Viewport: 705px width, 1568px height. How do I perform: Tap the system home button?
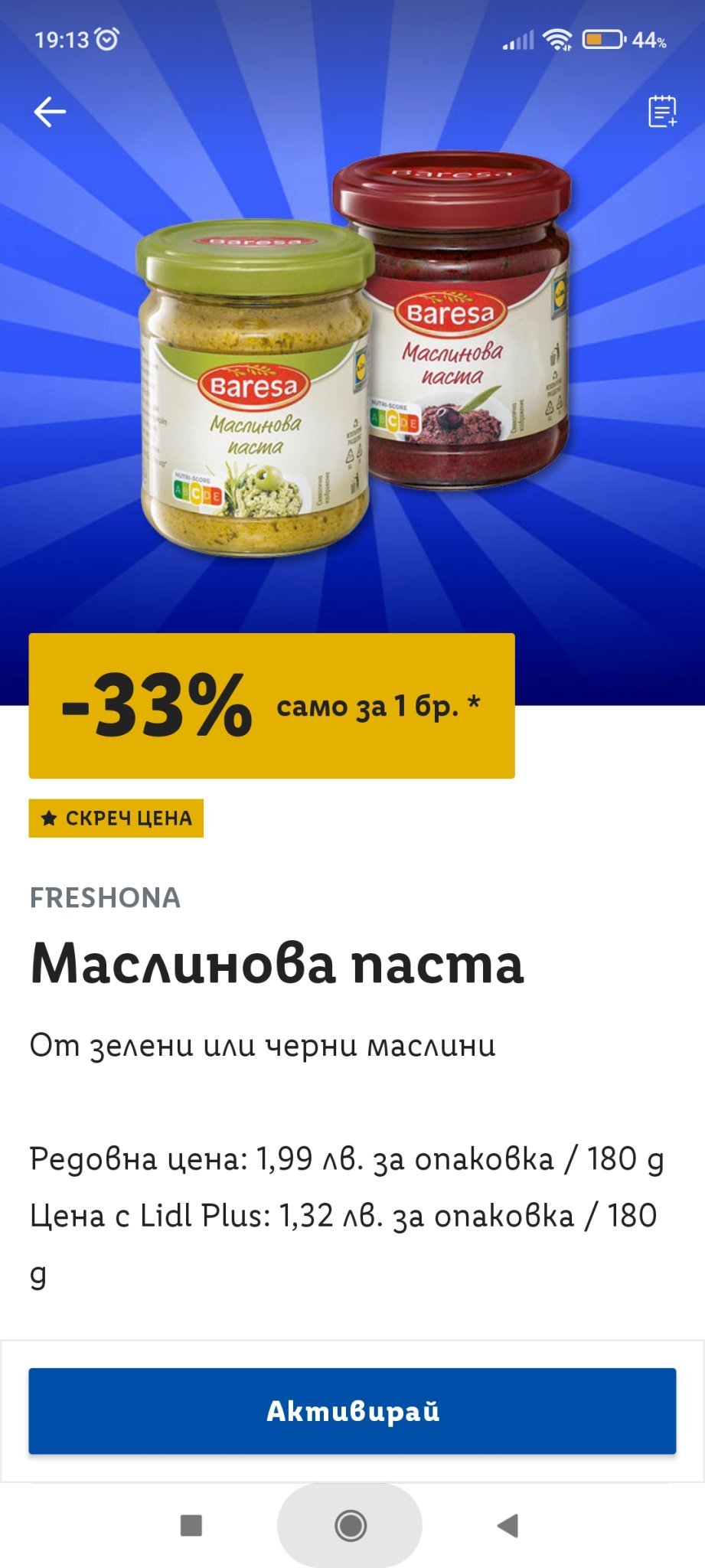coord(351,1525)
